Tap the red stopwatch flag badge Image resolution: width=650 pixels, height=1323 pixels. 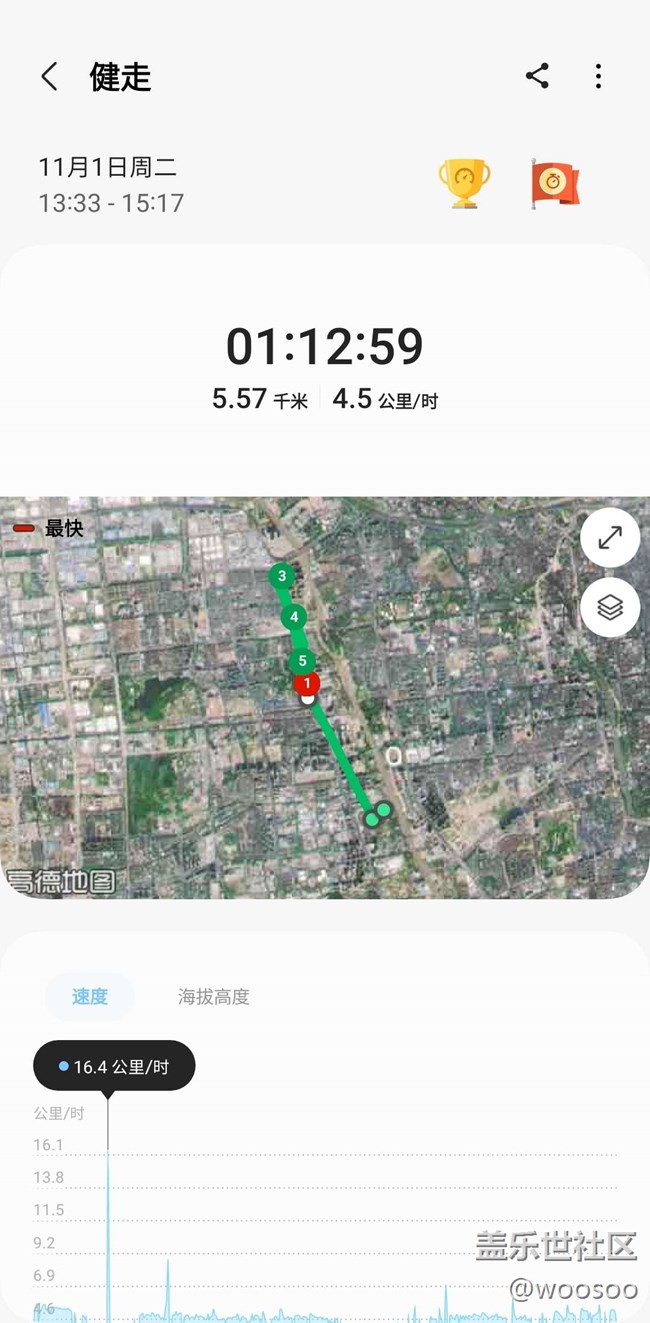point(555,183)
